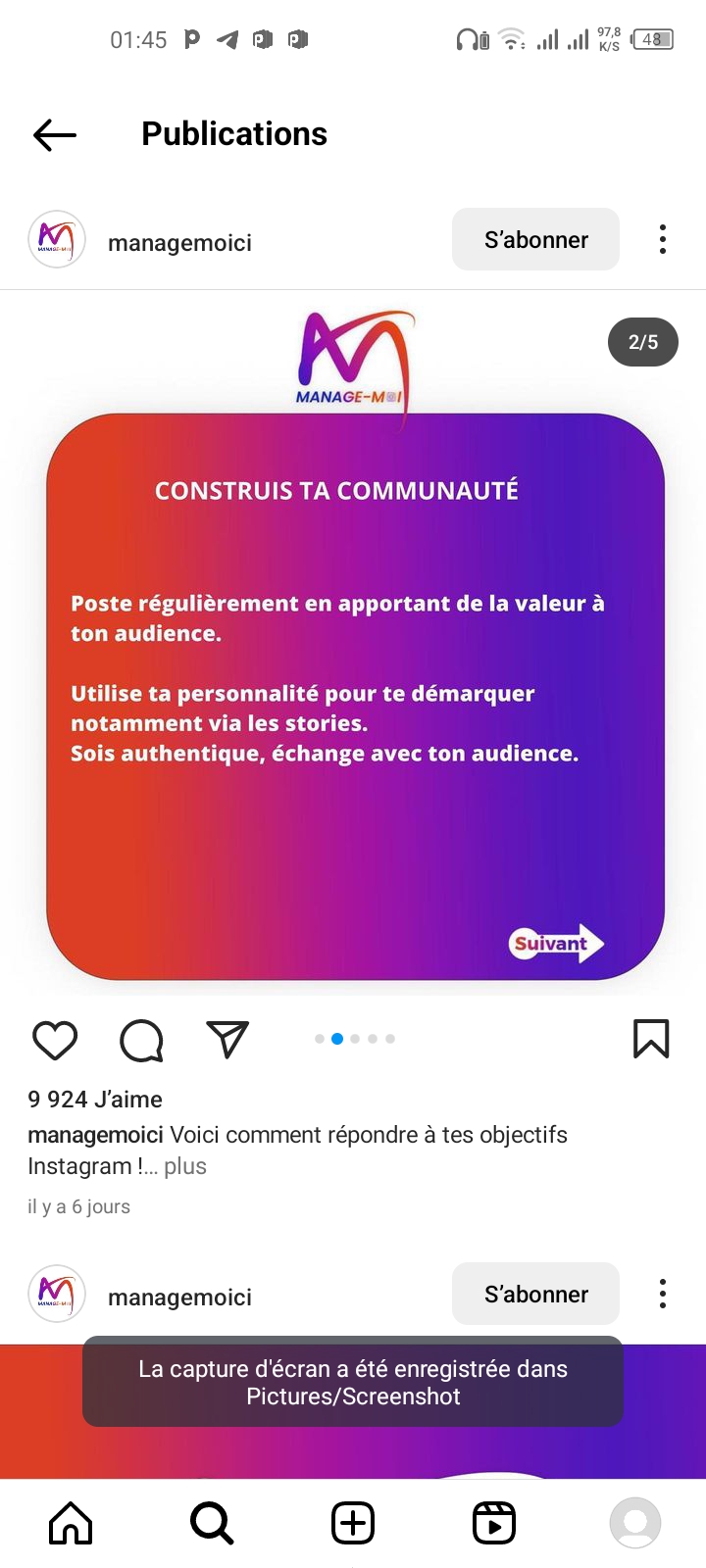
Task: Switch to the Reels tab
Action: click(494, 1523)
